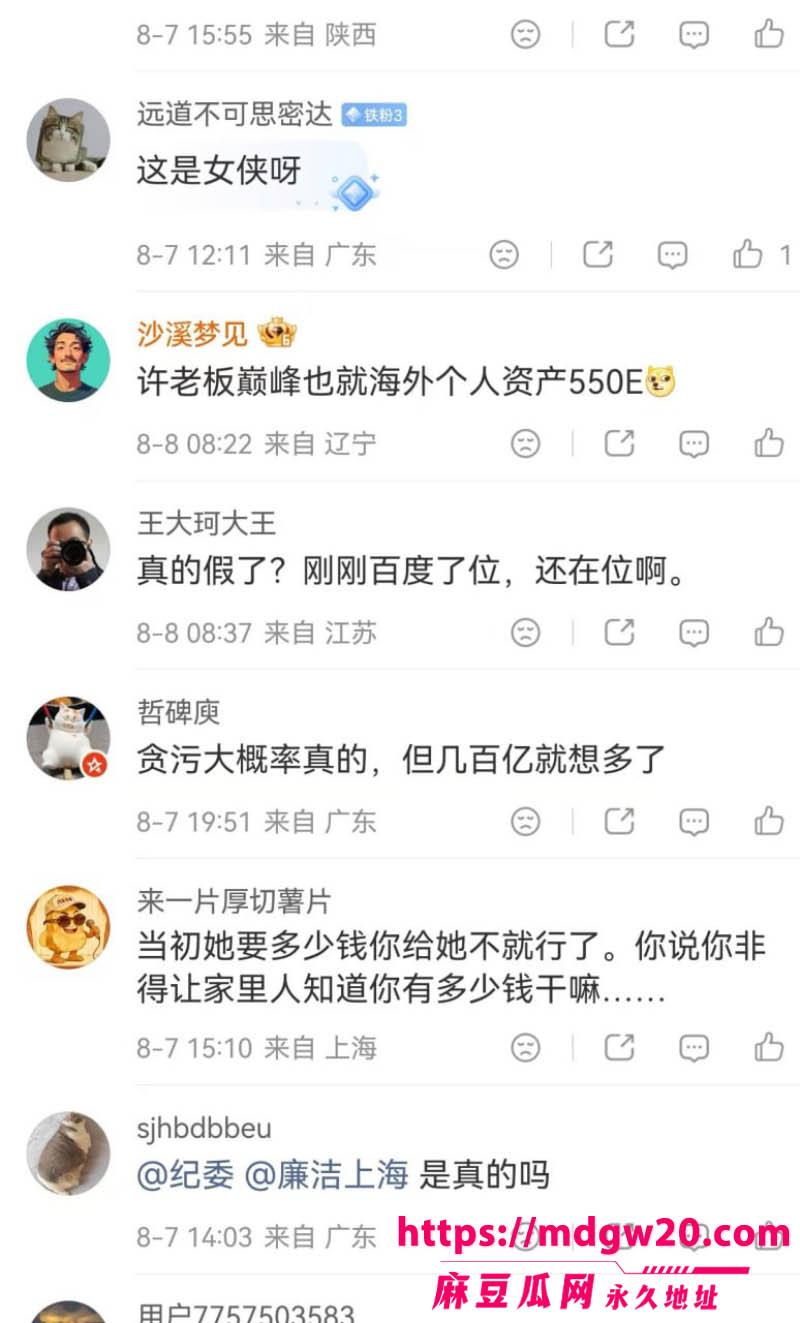The image size is (800, 1323).
Task: Dislike 来一片厚切薯片's comment
Action: pyautogui.click(x=525, y=1047)
